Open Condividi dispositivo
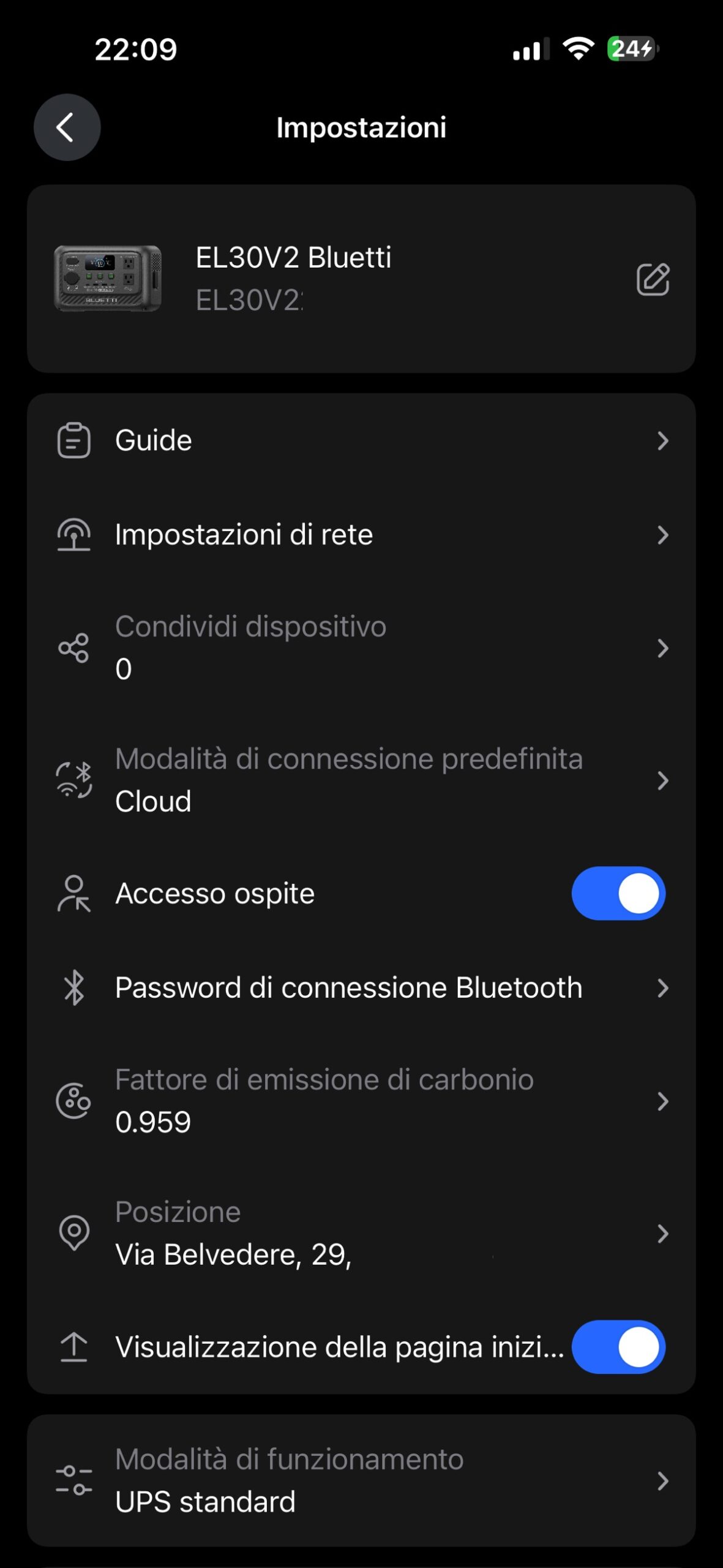723x1568 pixels. coord(361,648)
